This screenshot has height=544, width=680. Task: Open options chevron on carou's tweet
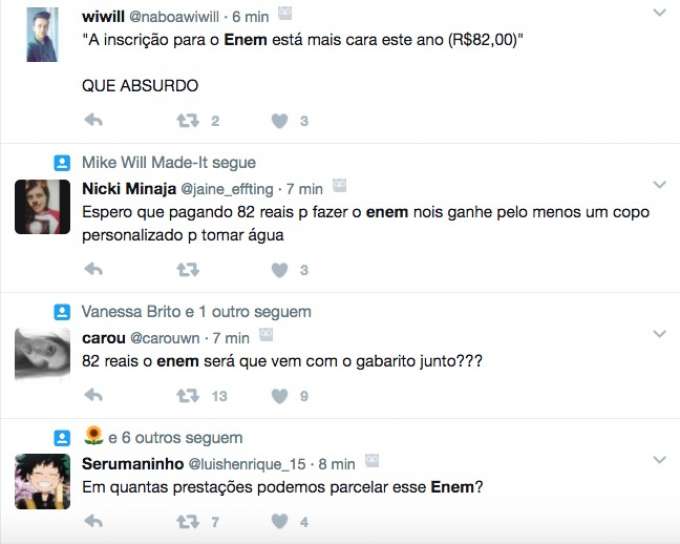[x=659, y=334]
